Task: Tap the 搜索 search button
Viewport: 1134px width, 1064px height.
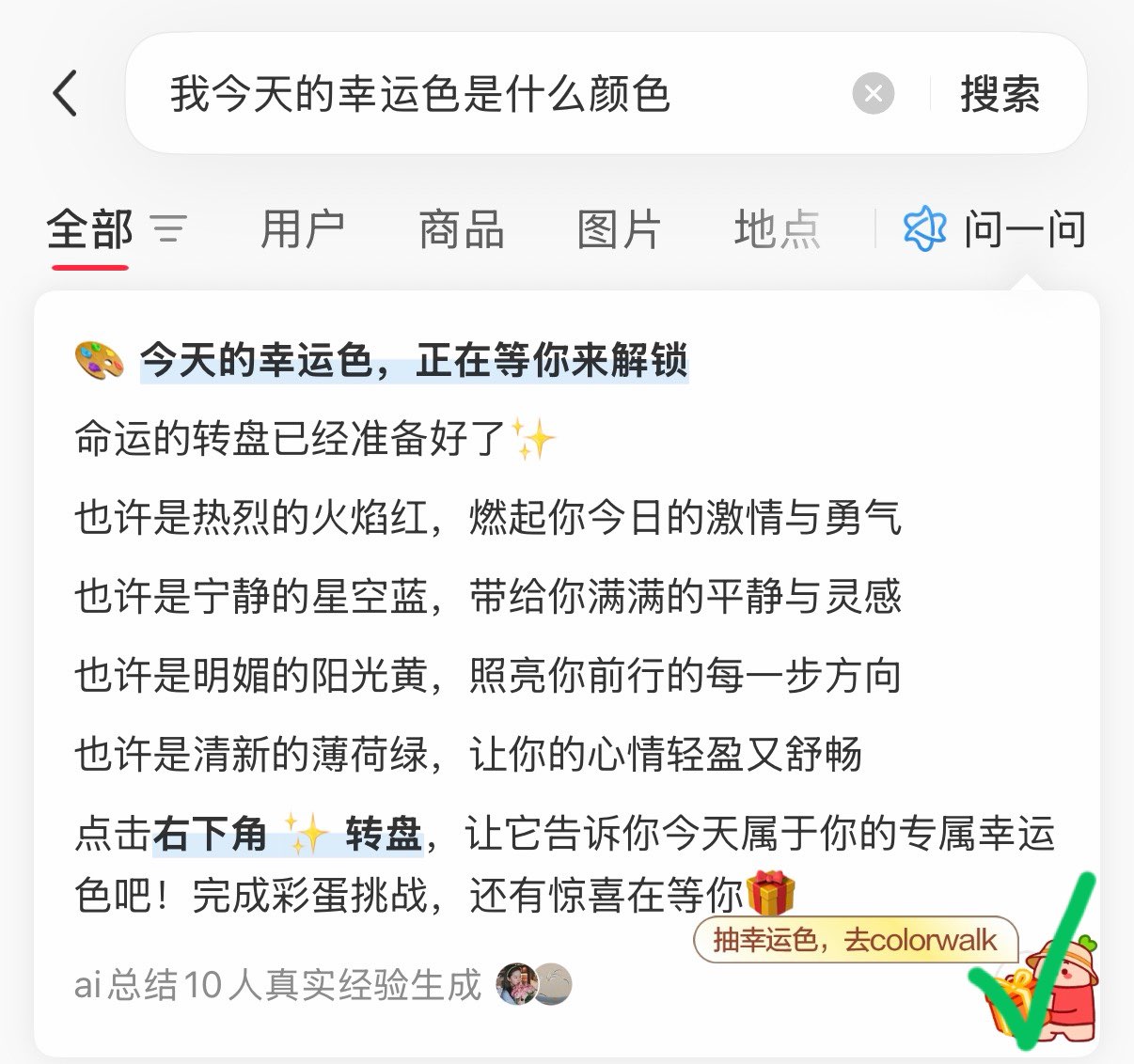Action: point(1000,94)
